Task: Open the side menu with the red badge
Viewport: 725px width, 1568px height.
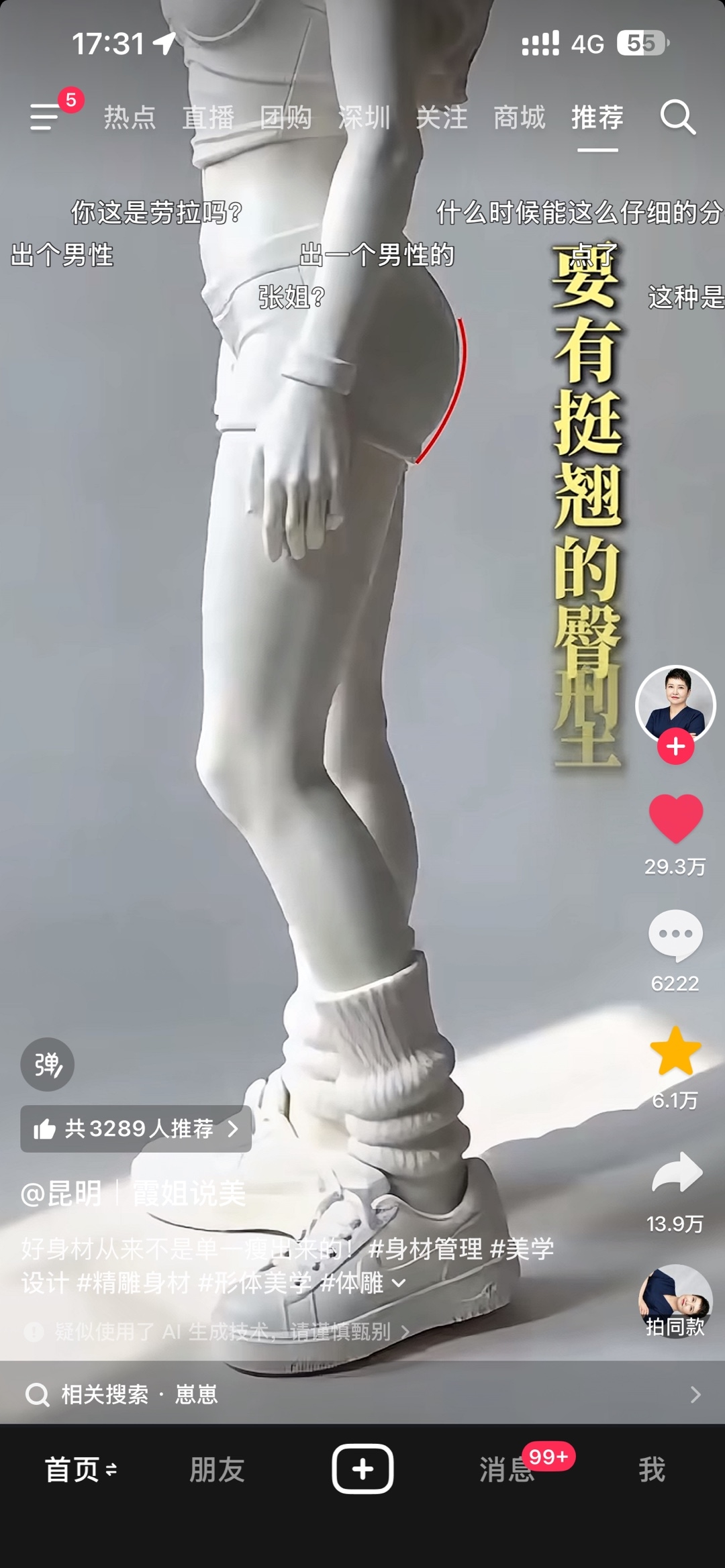Action: point(46,117)
